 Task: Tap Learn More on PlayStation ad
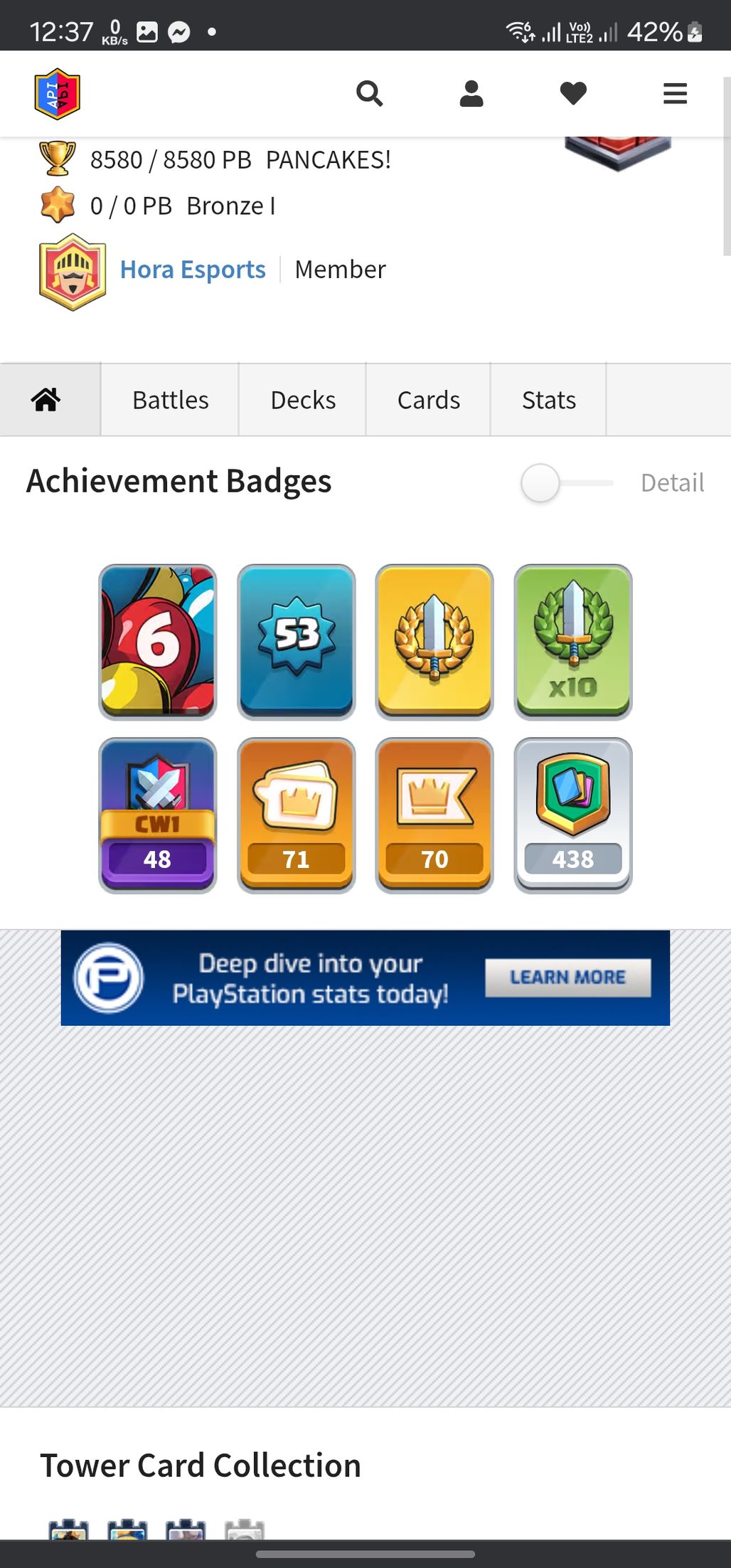pyautogui.click(x=567, y=978)
